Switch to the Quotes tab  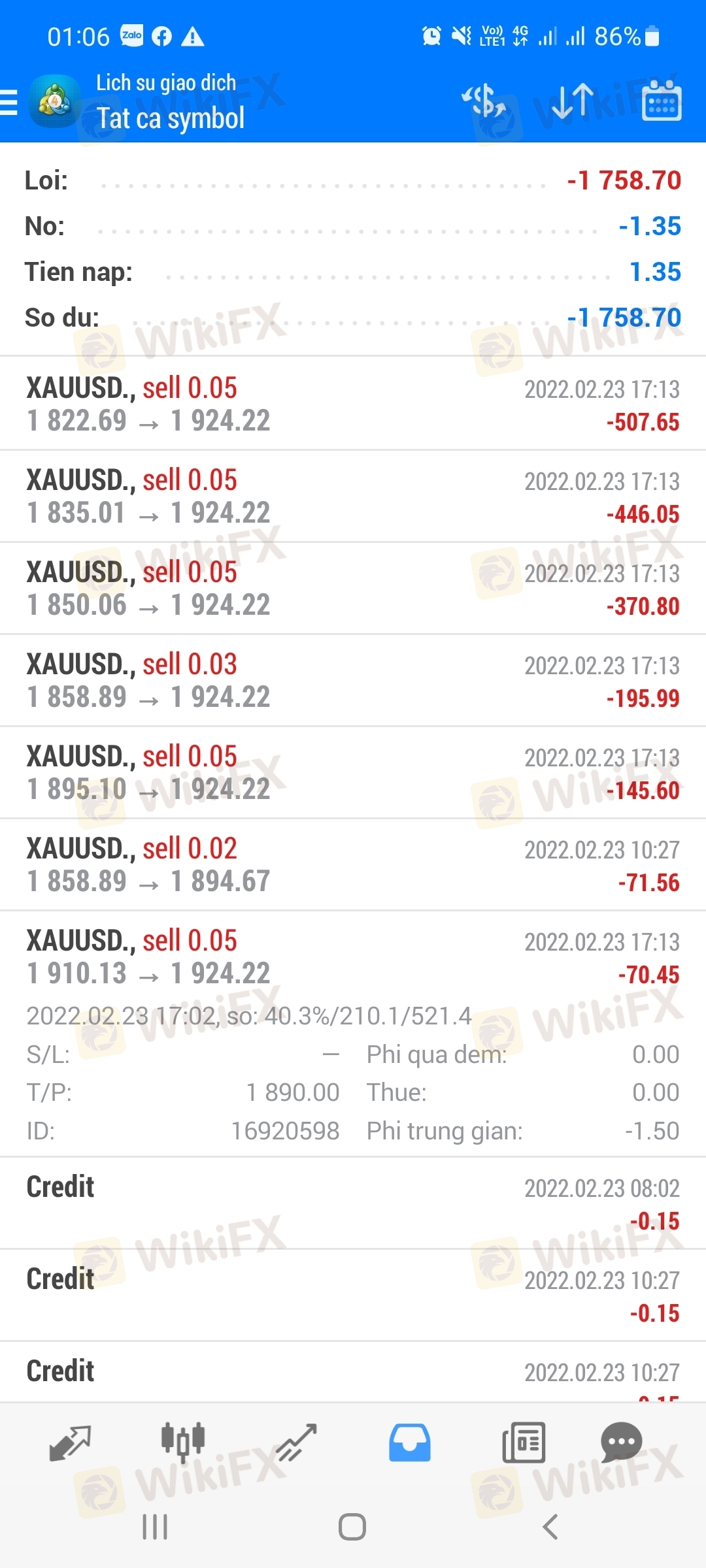(70, 1443)
